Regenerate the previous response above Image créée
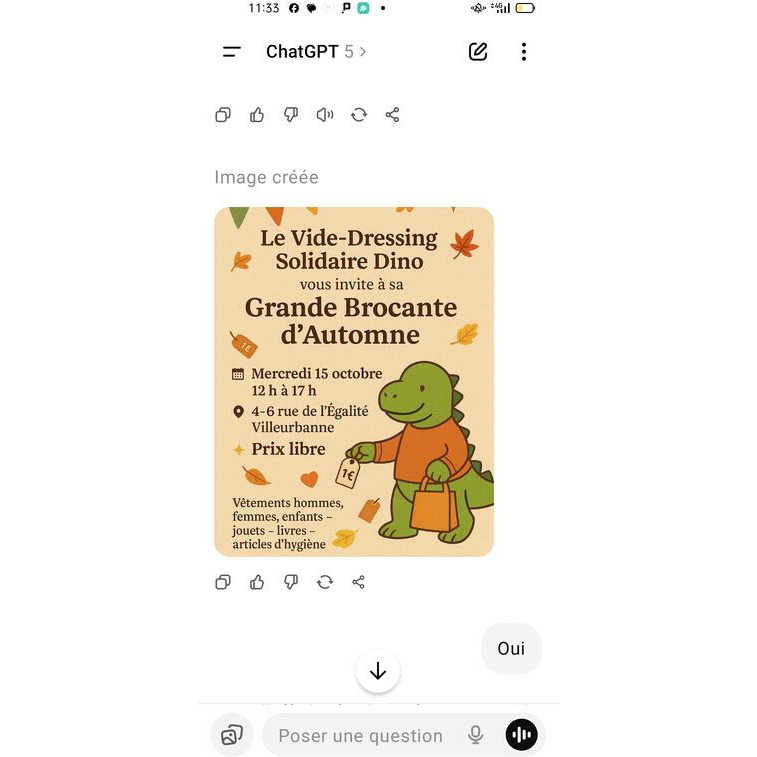Screen dimensions: 757x757 pos(359,115)
